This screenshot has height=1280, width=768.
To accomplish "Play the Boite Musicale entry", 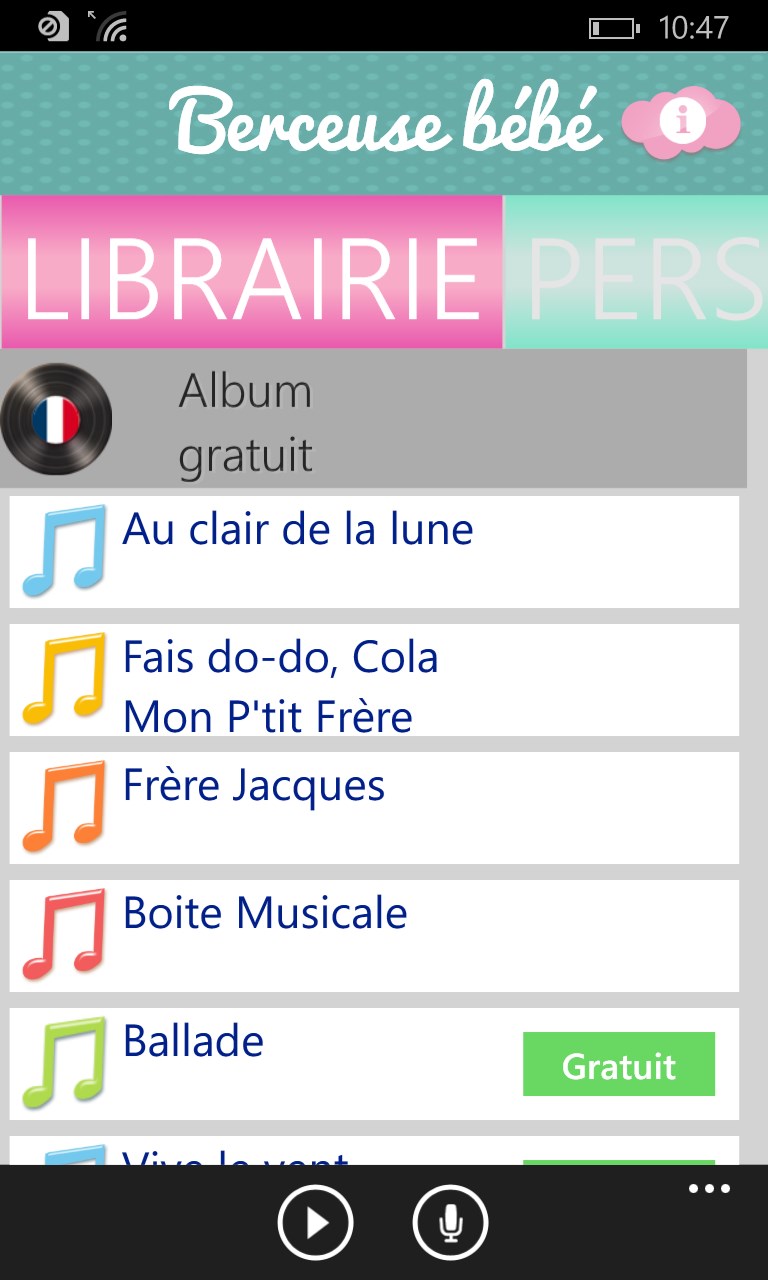I will [265, 912].
